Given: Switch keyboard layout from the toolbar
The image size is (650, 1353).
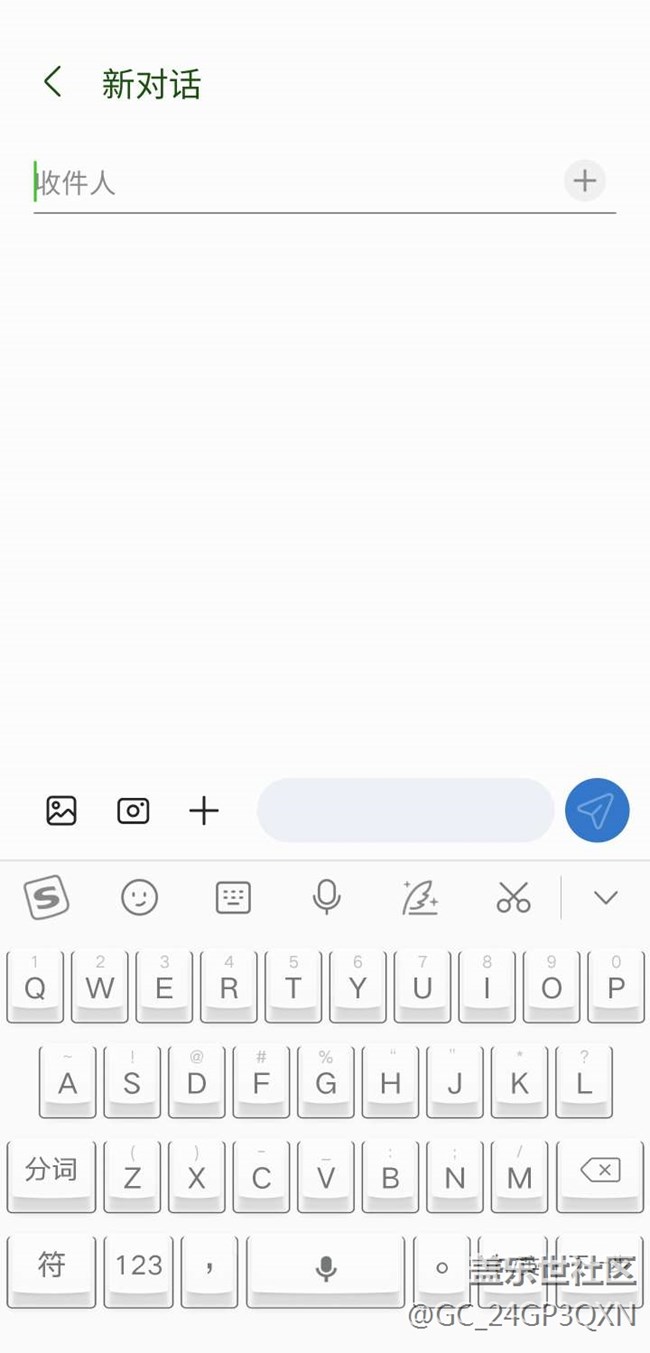Looking at the screenshot, I should (233, 897).
